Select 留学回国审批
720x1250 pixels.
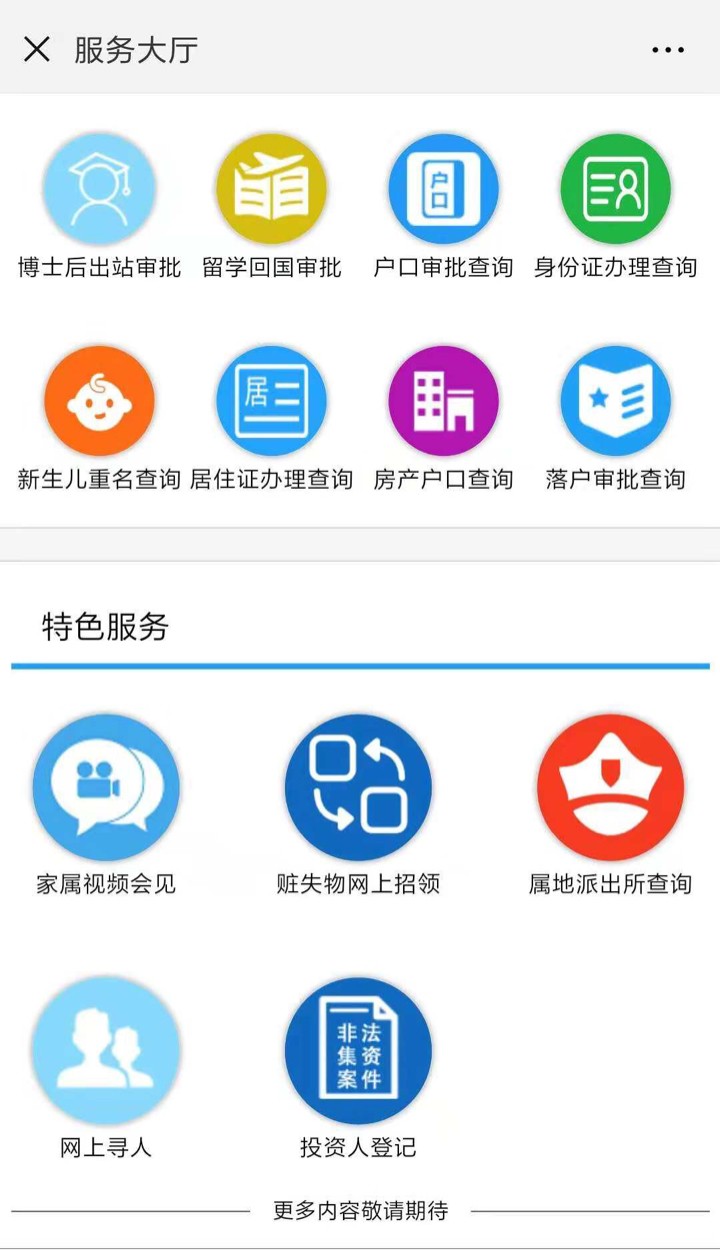click(x=272, y=189)
